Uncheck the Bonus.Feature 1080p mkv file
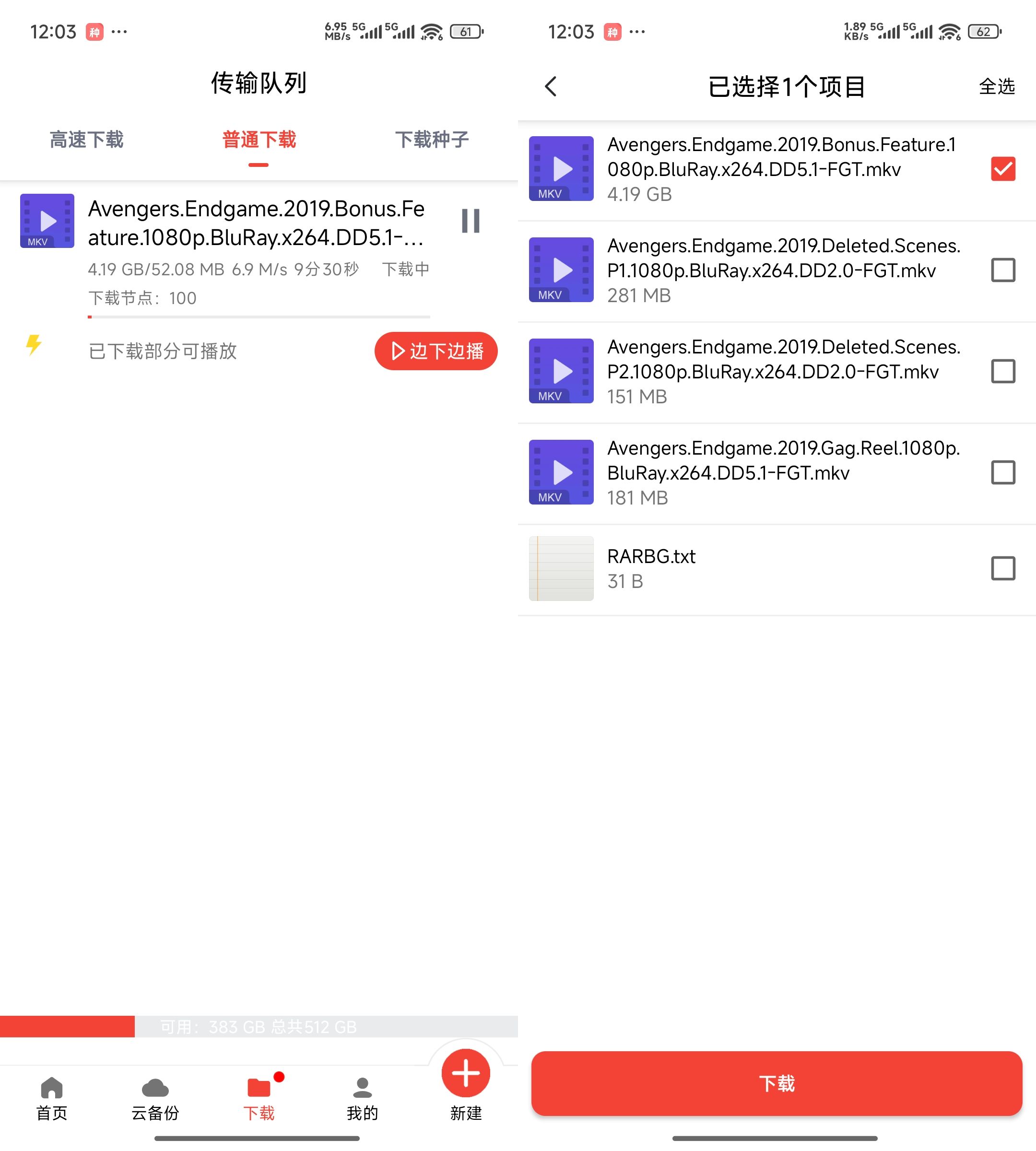 (1002, 169)
